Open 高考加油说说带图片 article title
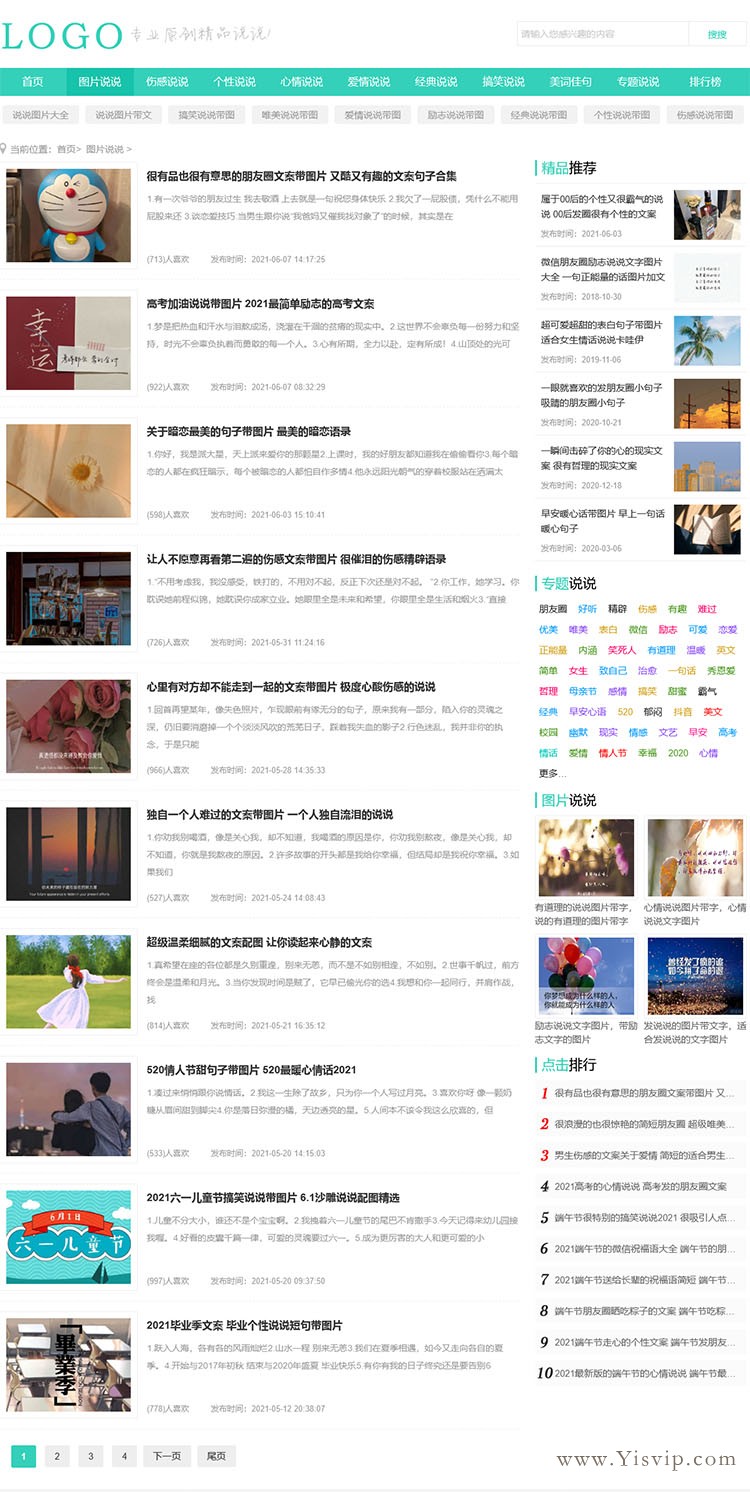The image size is (750, 1492). 260,304
